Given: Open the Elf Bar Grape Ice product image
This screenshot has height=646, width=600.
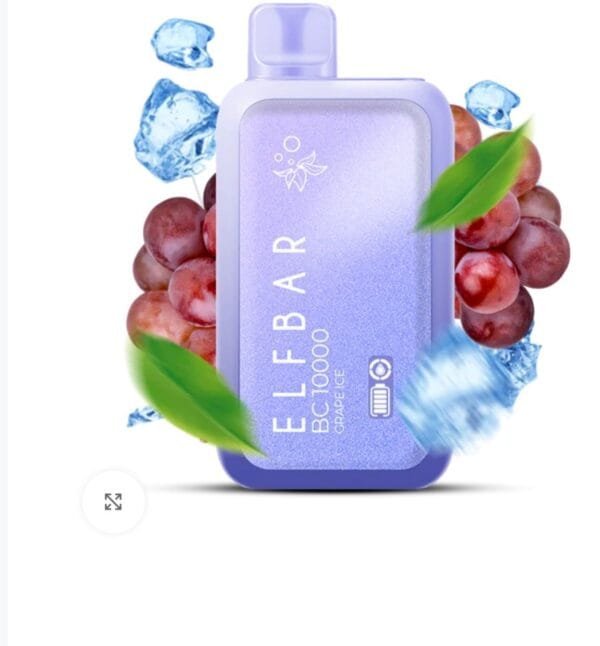Looking at the screenshot, I should point(335,270).
